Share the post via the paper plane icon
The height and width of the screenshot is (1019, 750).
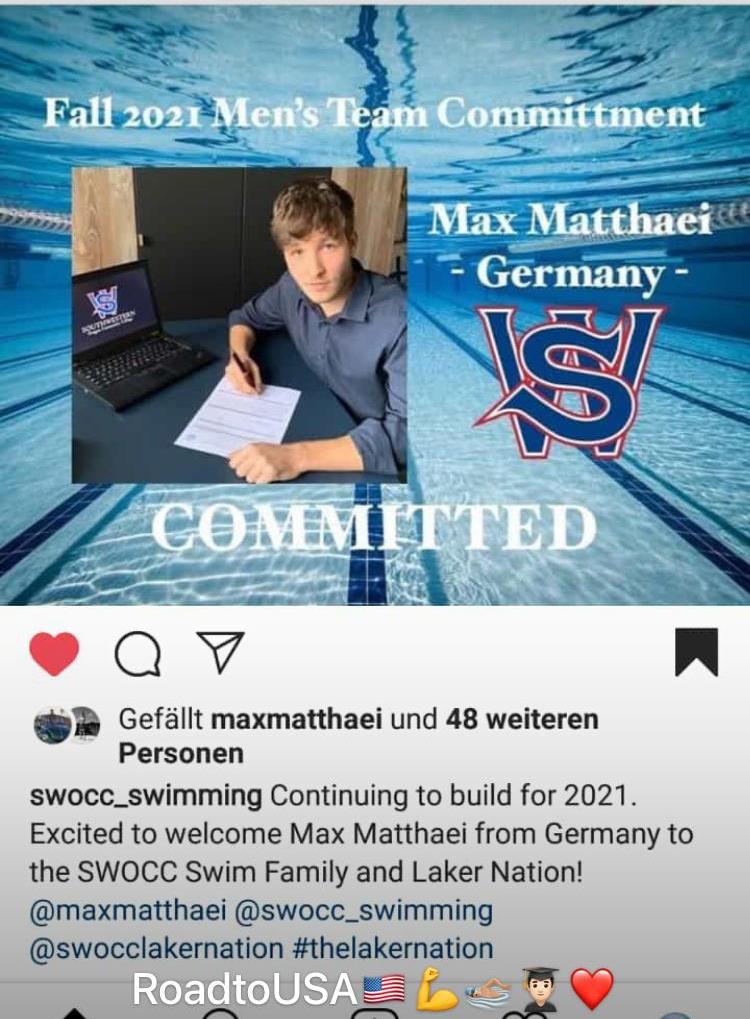220,653
